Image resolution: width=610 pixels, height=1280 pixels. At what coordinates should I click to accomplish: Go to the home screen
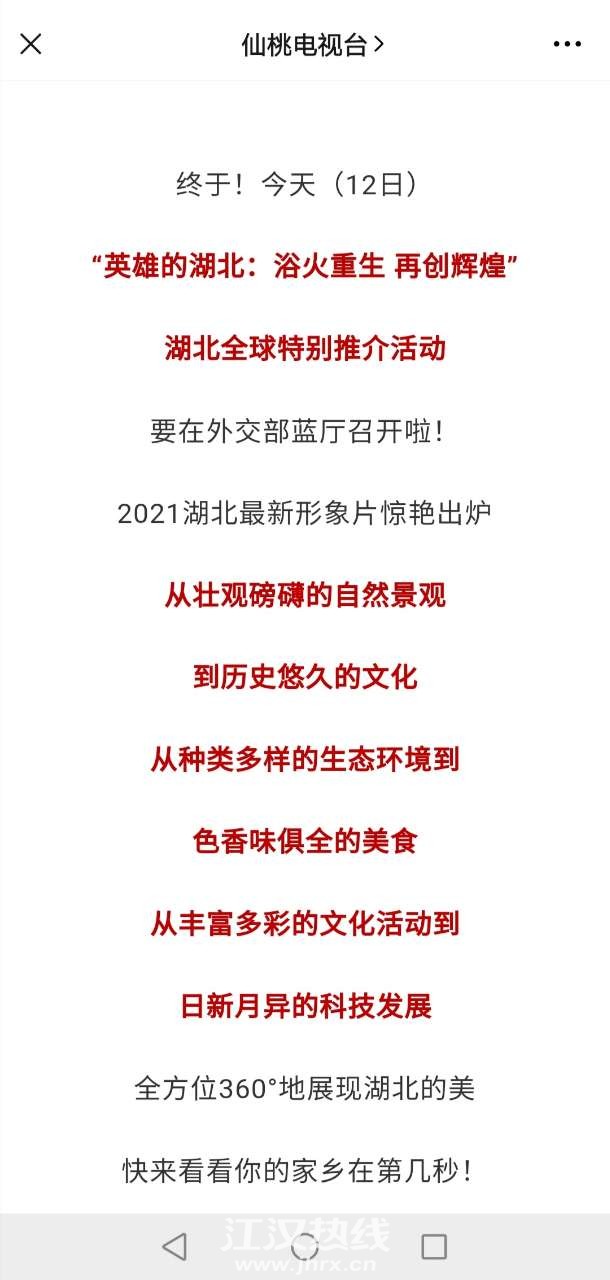[x=304, y=1246]
